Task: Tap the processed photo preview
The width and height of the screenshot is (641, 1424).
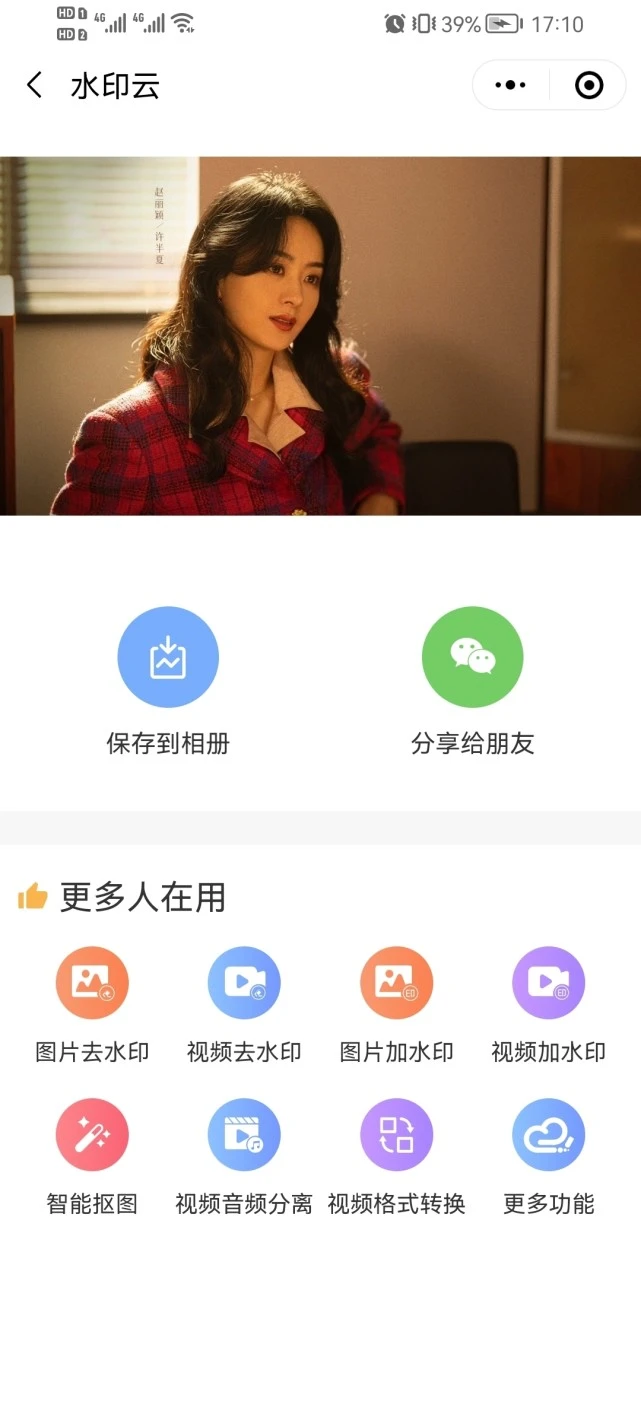Action: (x=320, y=336)
